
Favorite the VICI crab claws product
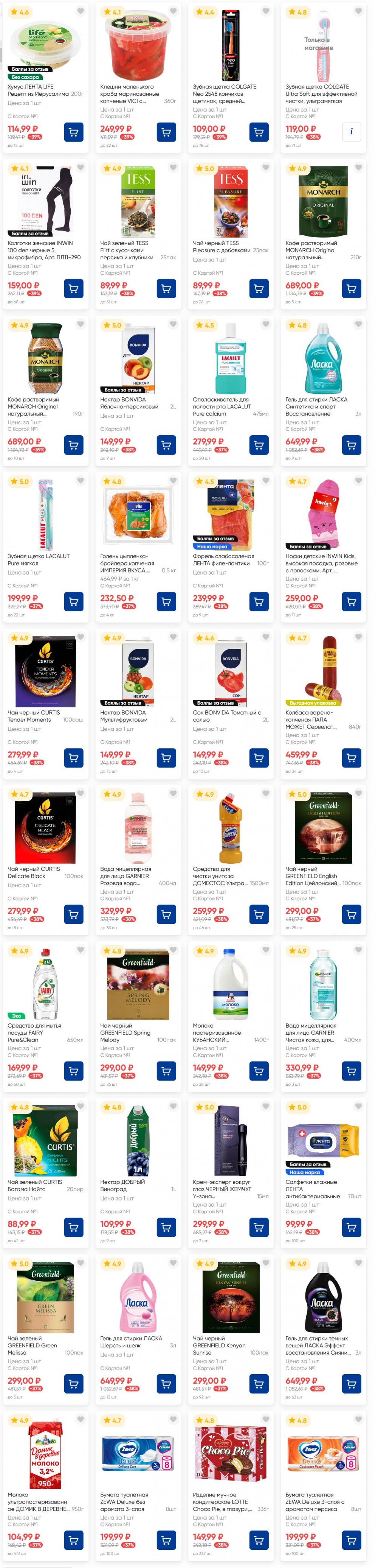[173, 11]
